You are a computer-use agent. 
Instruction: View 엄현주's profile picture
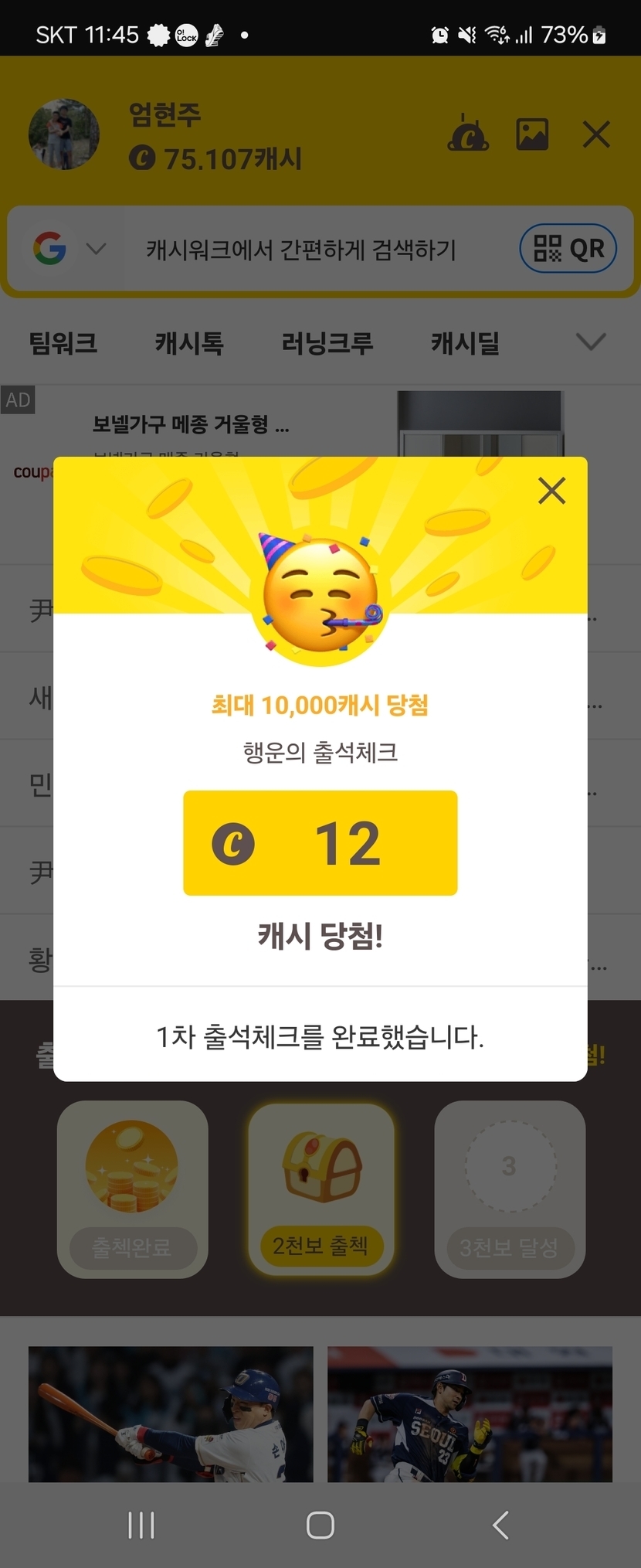coord(64,134)
